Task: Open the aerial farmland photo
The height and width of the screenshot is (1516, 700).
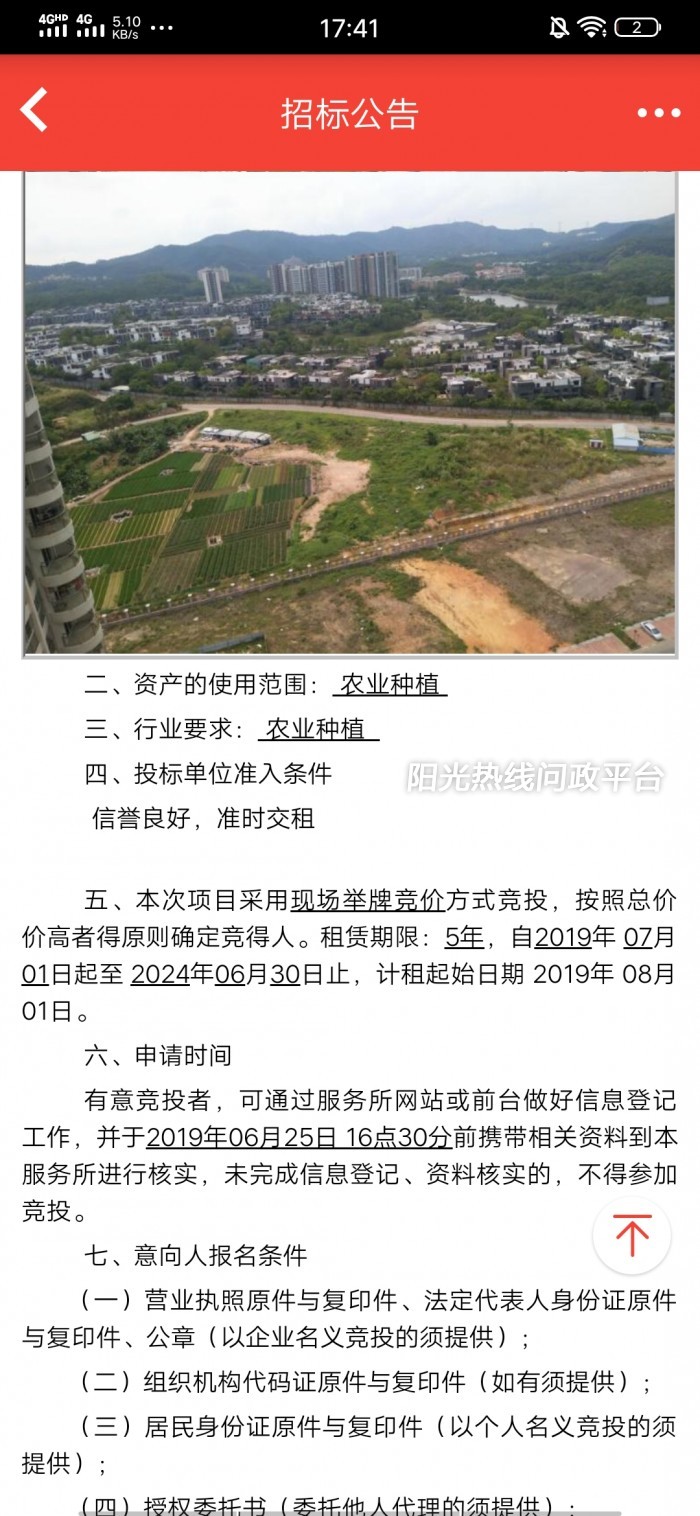Action: pos(349,413)
